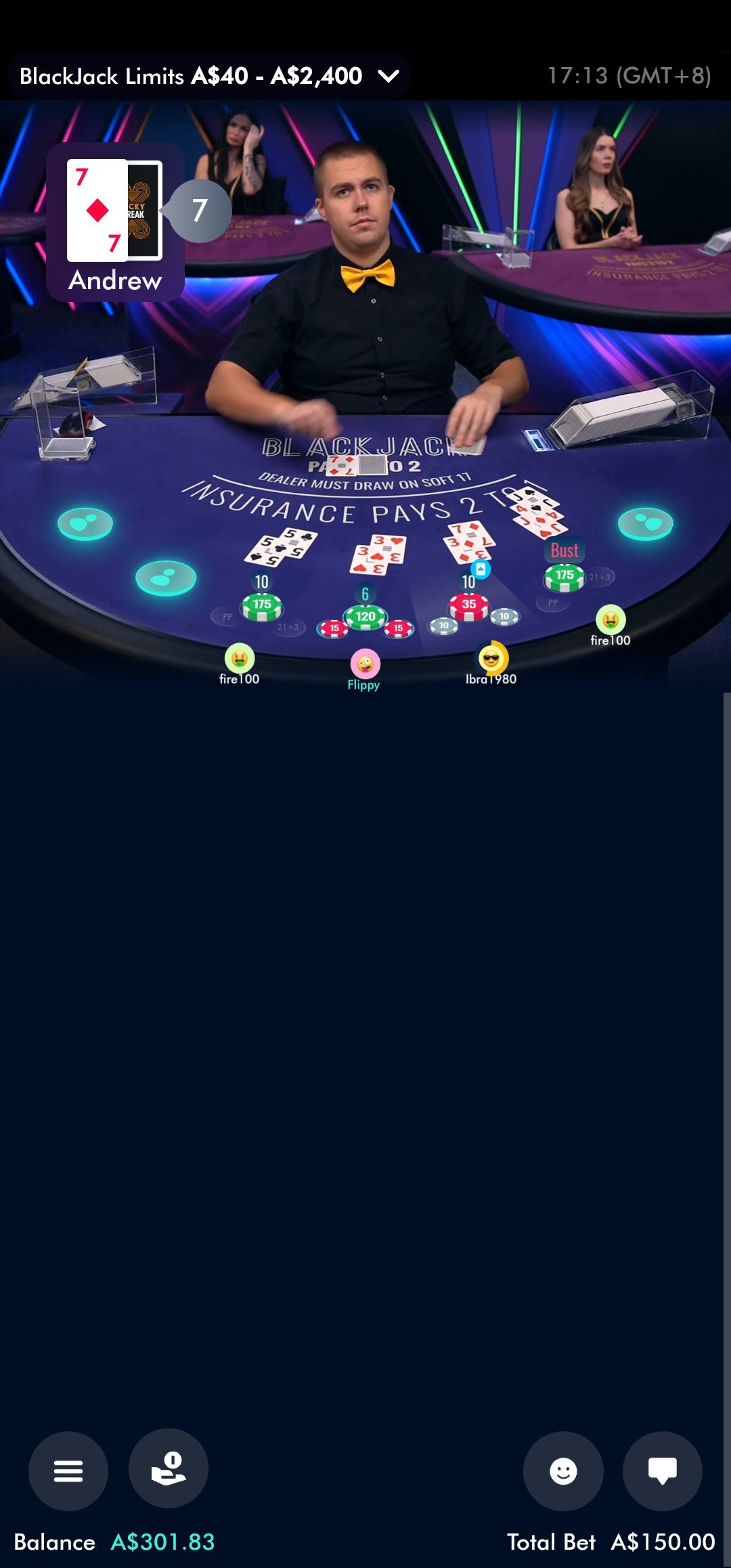Tap the tip dealer icon
The height and width of the screenshot is (1568, 731).
[169, 1469]
